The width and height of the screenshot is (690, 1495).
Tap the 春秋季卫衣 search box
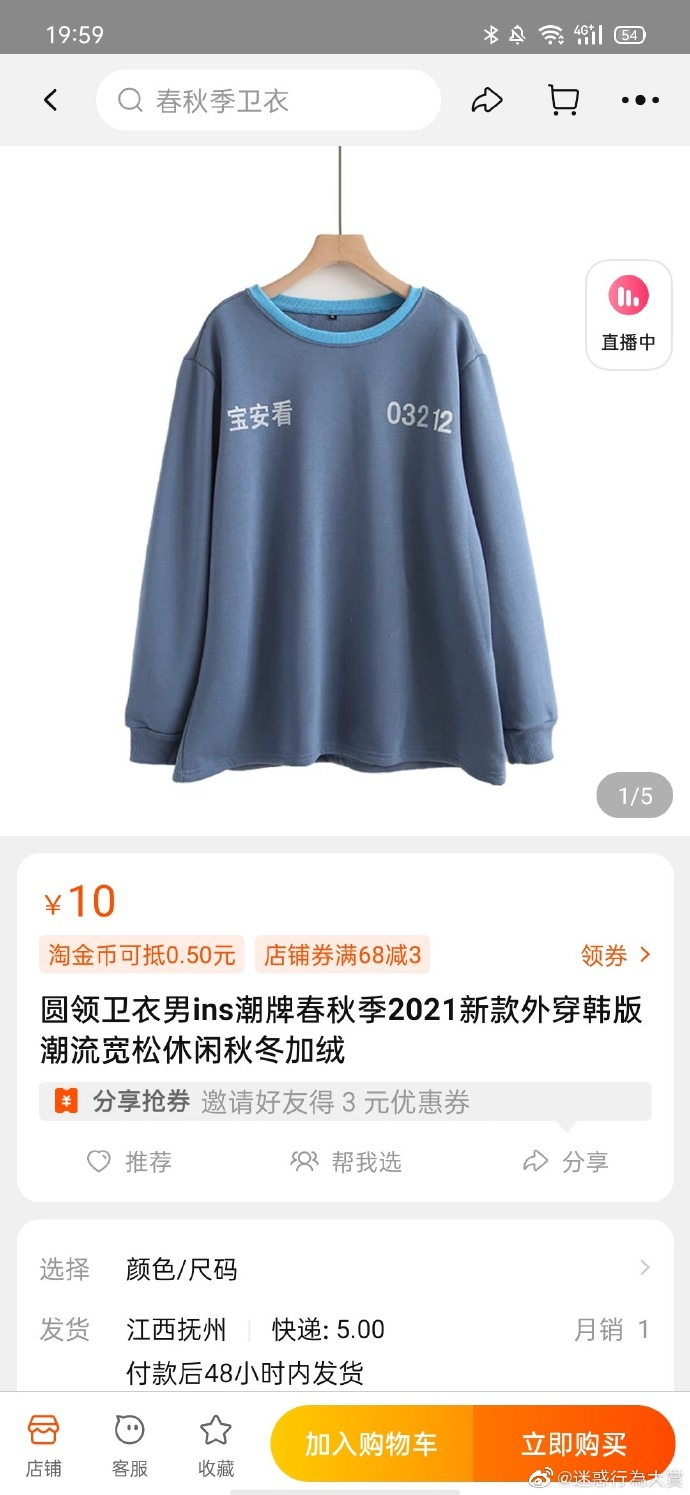[x=268, y=100]
